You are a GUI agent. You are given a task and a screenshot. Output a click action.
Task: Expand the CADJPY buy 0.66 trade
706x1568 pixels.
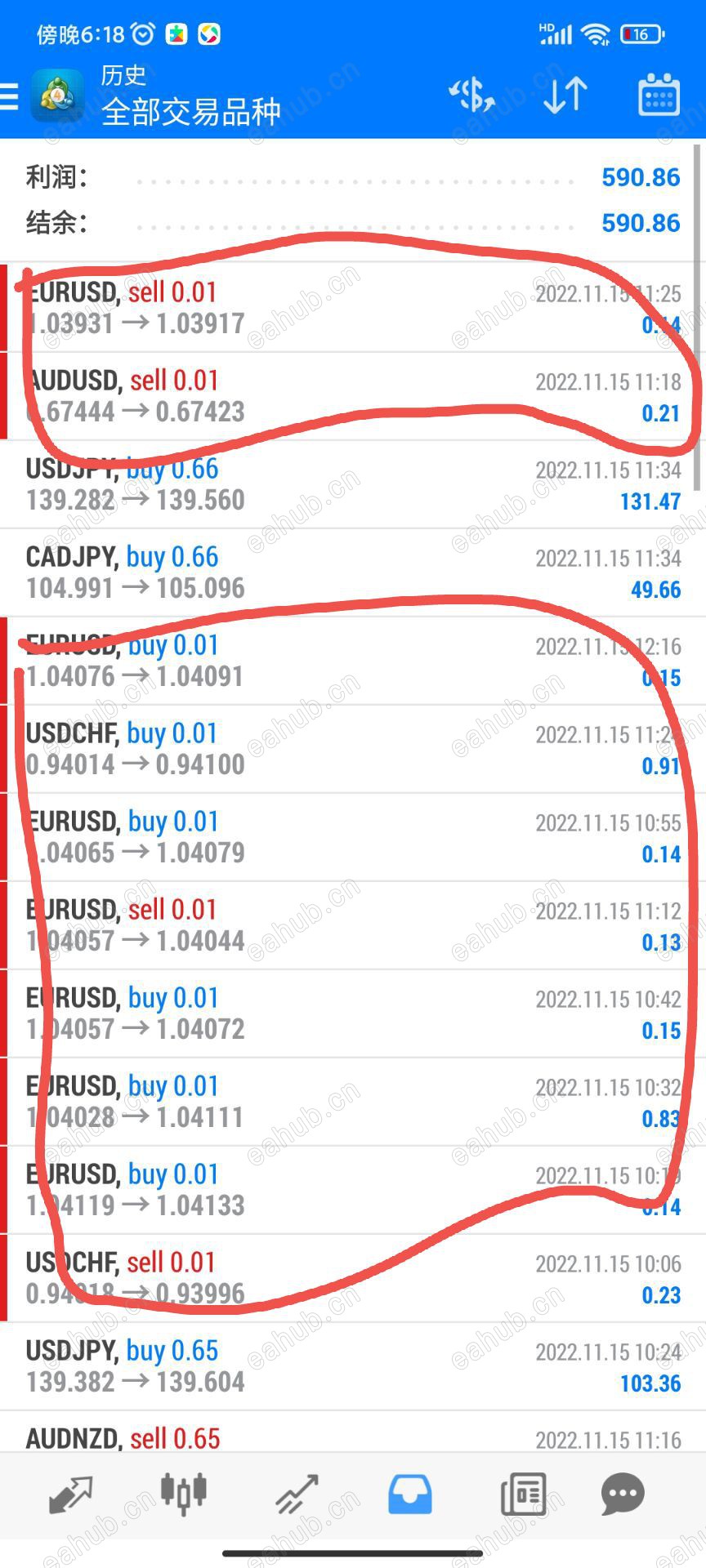point(353,572)
